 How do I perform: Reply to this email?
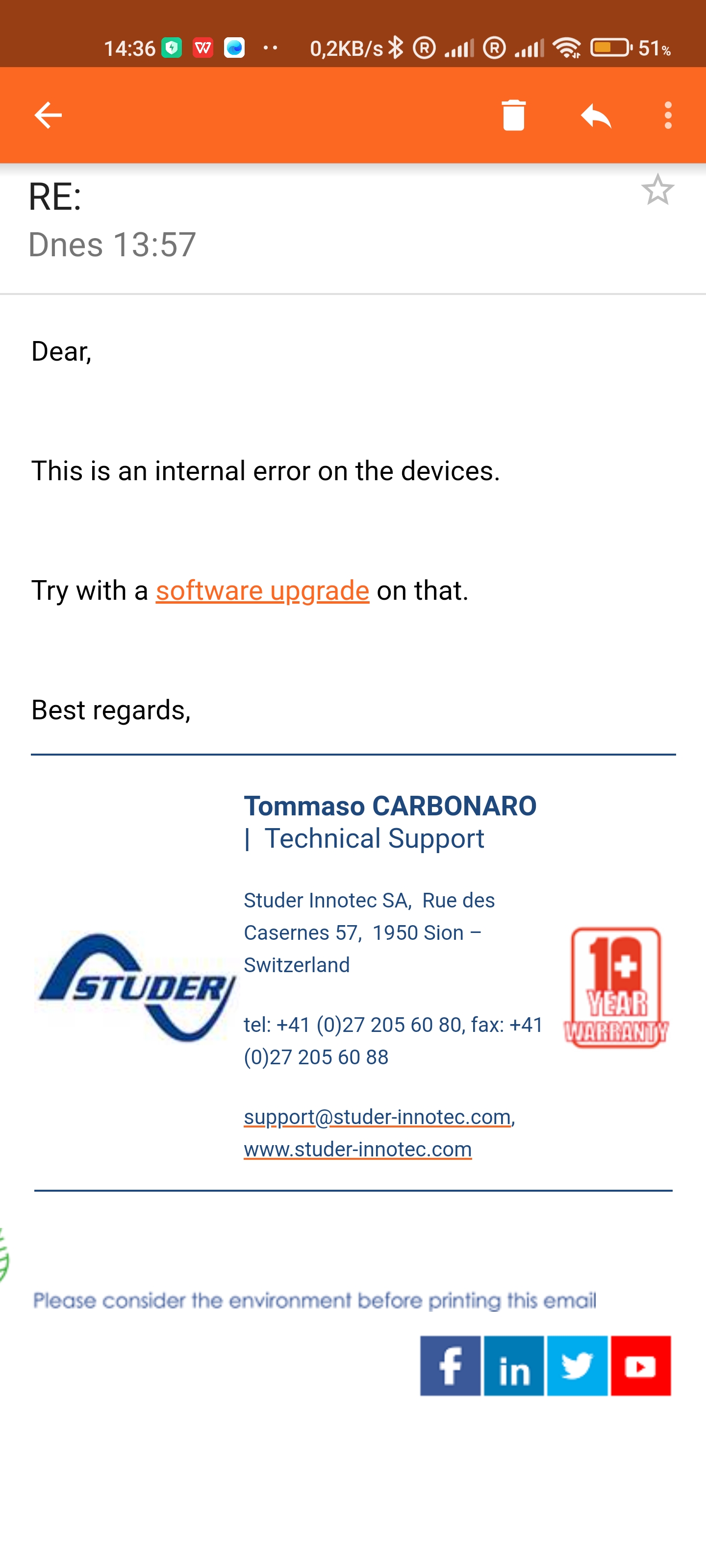click(595, 115)
